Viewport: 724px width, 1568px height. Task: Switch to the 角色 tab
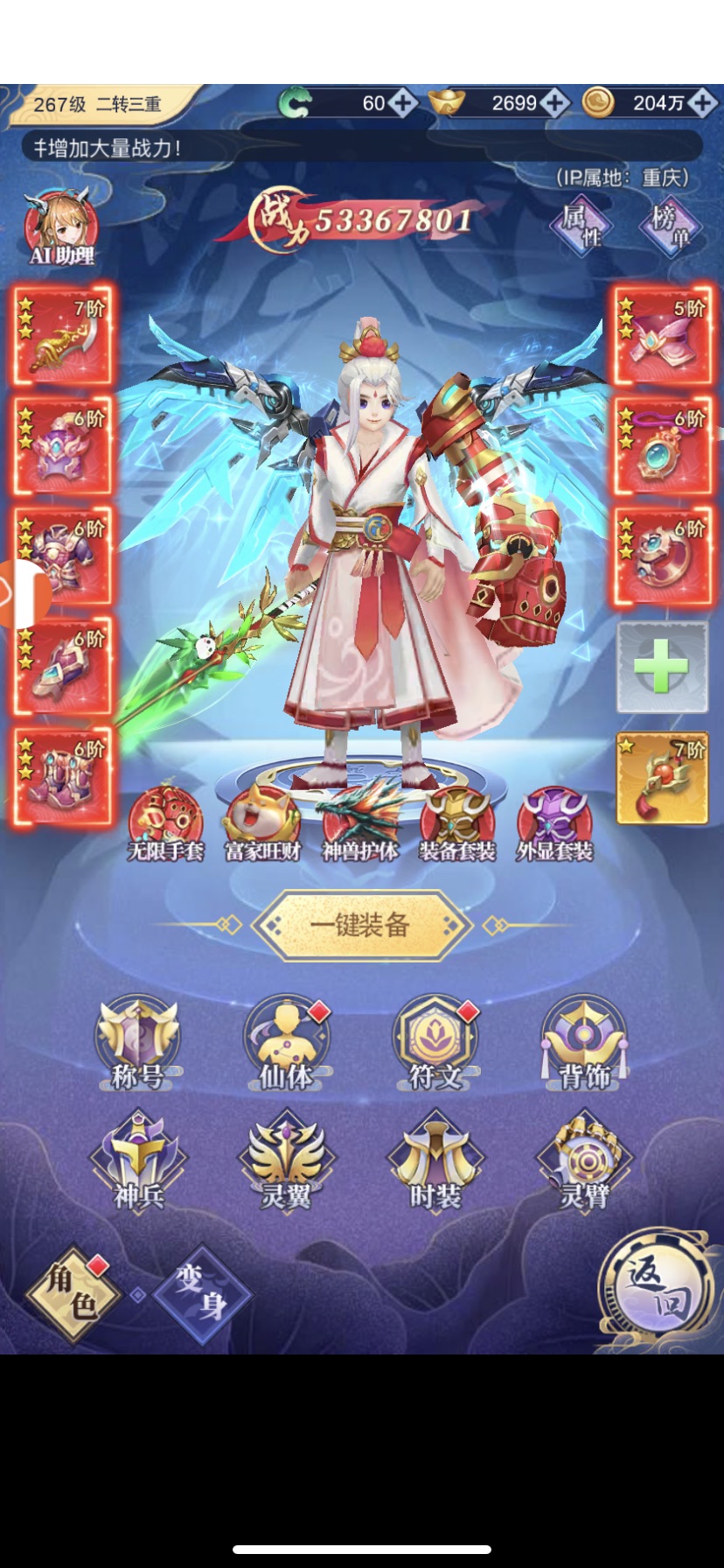tap(72, 1293)
